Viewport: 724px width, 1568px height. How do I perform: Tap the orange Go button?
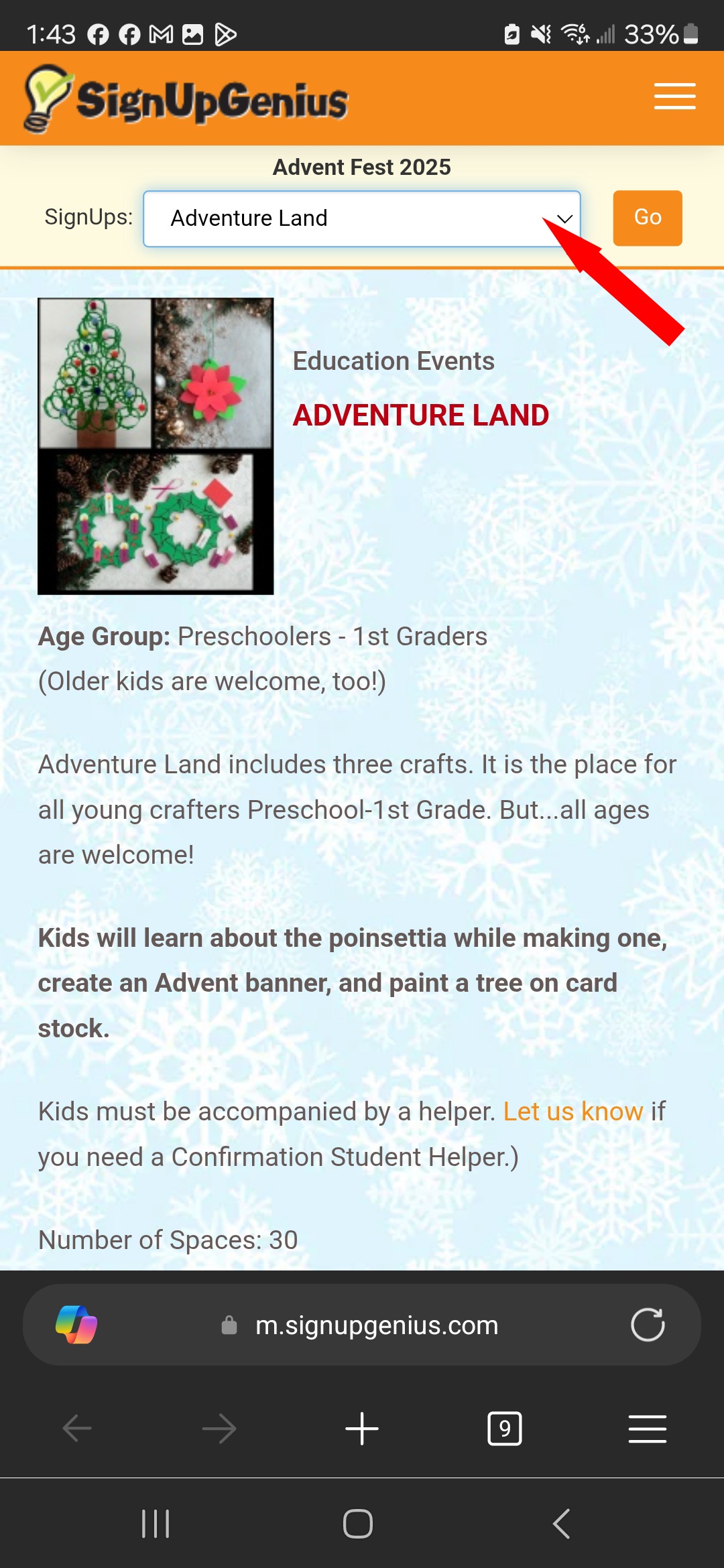647,218
